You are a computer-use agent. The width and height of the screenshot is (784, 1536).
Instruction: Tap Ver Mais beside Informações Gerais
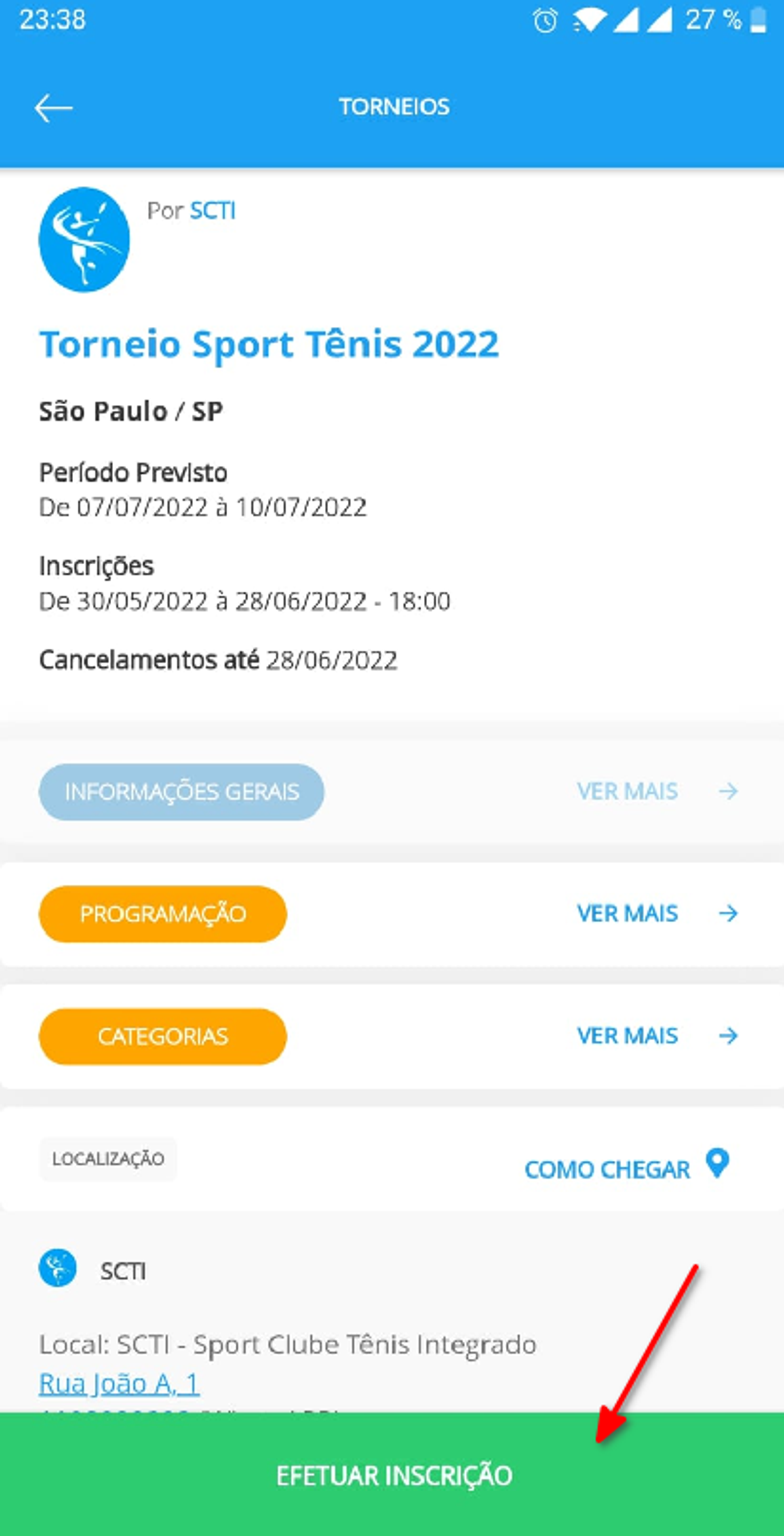[657, 791]
